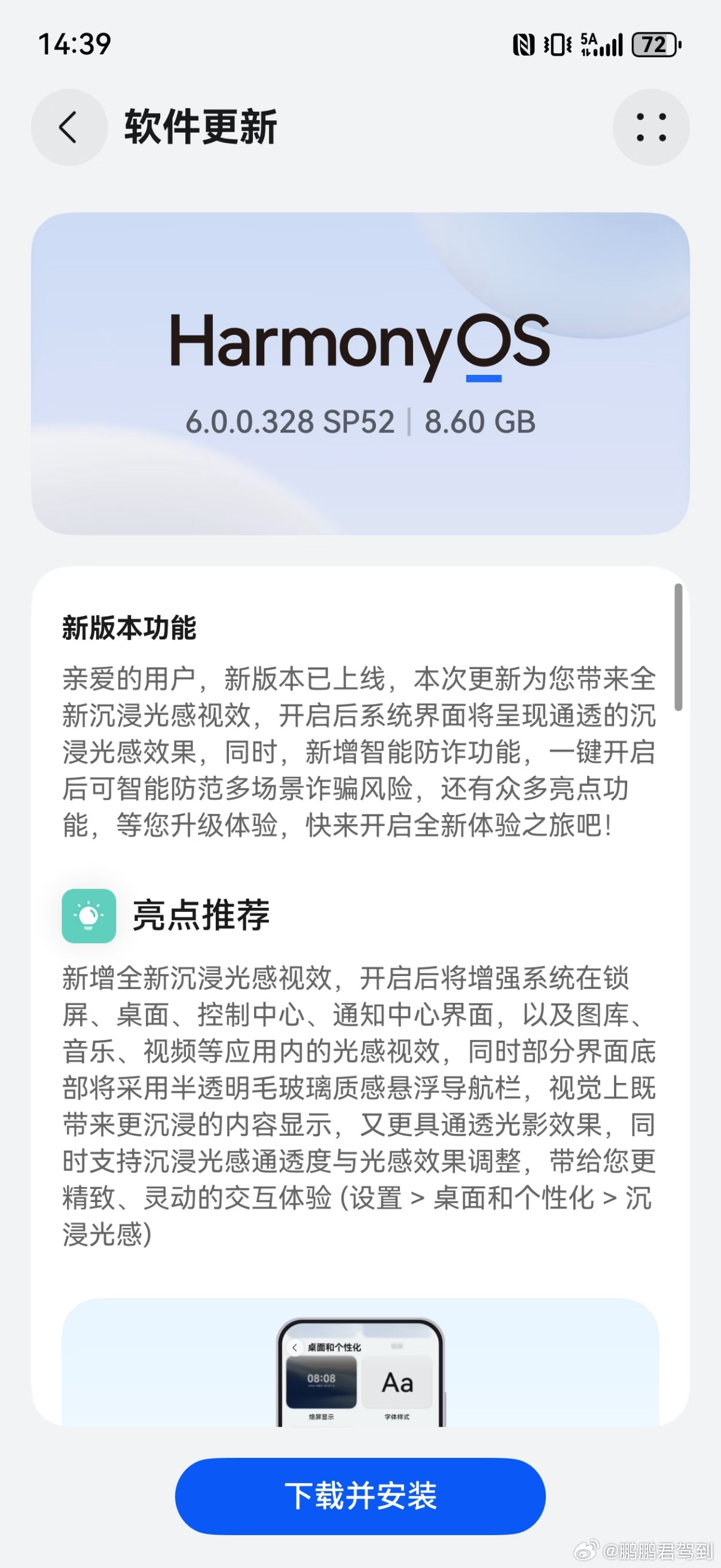Tap the back arrow on 软件更新 screen
The image size is (721, 1568).
click(x=69, y=127)
